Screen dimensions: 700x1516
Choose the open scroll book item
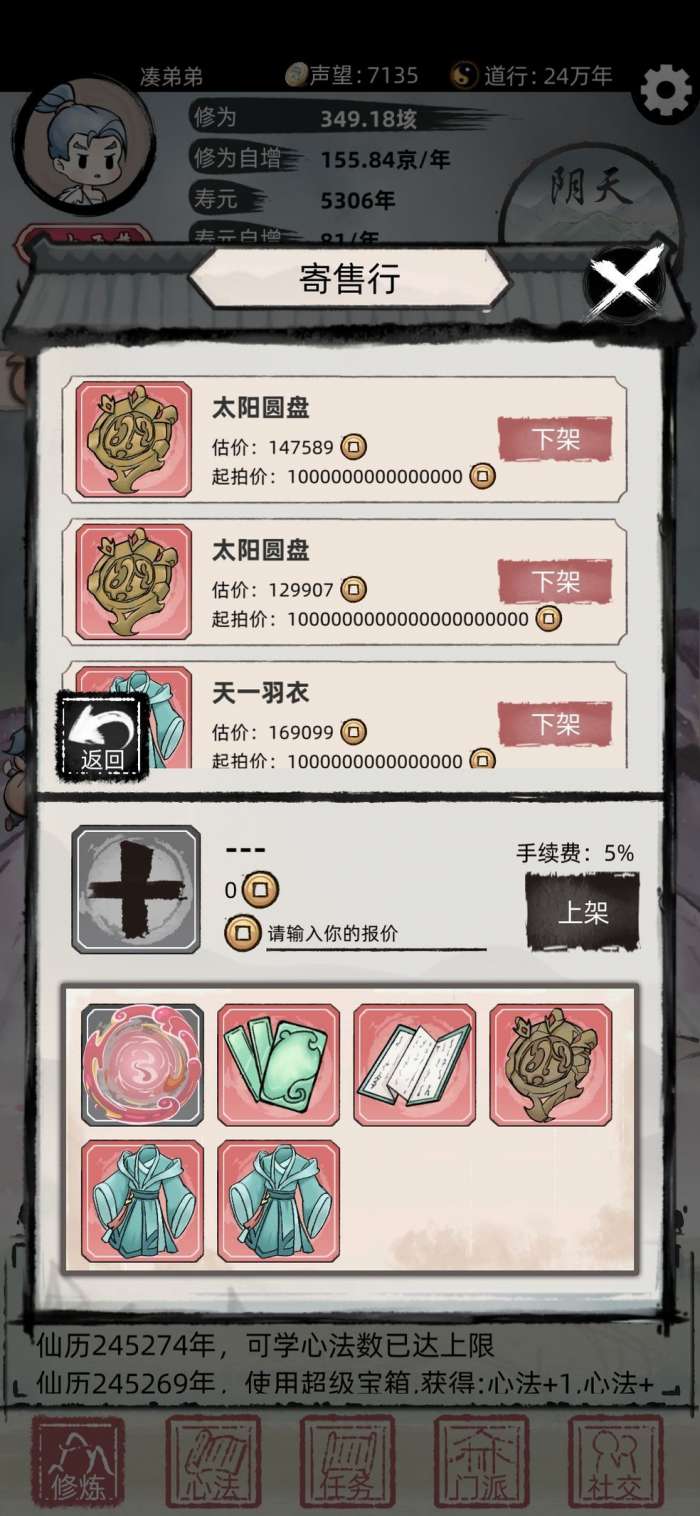[414, 1065]
